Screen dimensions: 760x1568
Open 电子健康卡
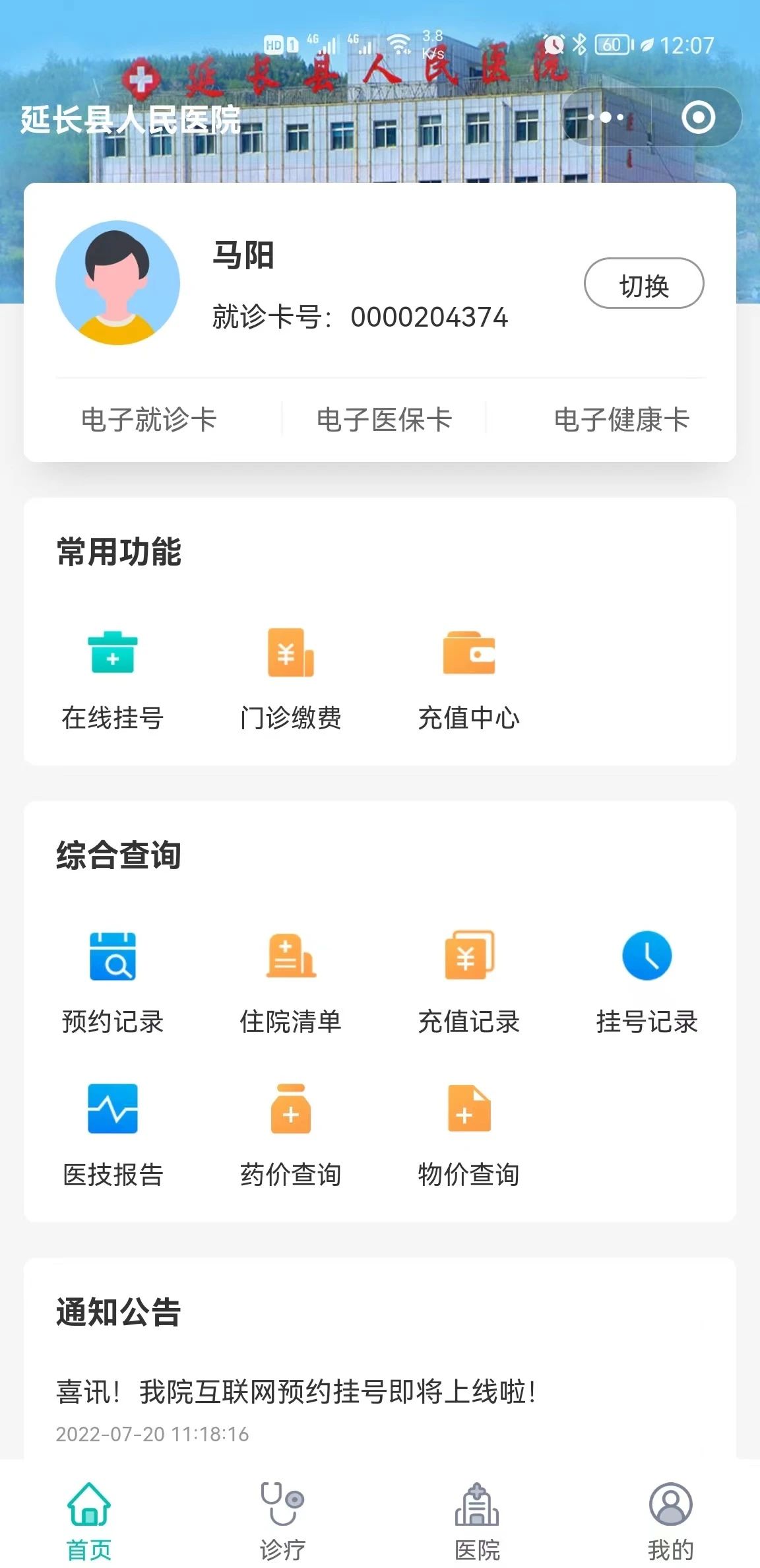[x=621, y=420]
